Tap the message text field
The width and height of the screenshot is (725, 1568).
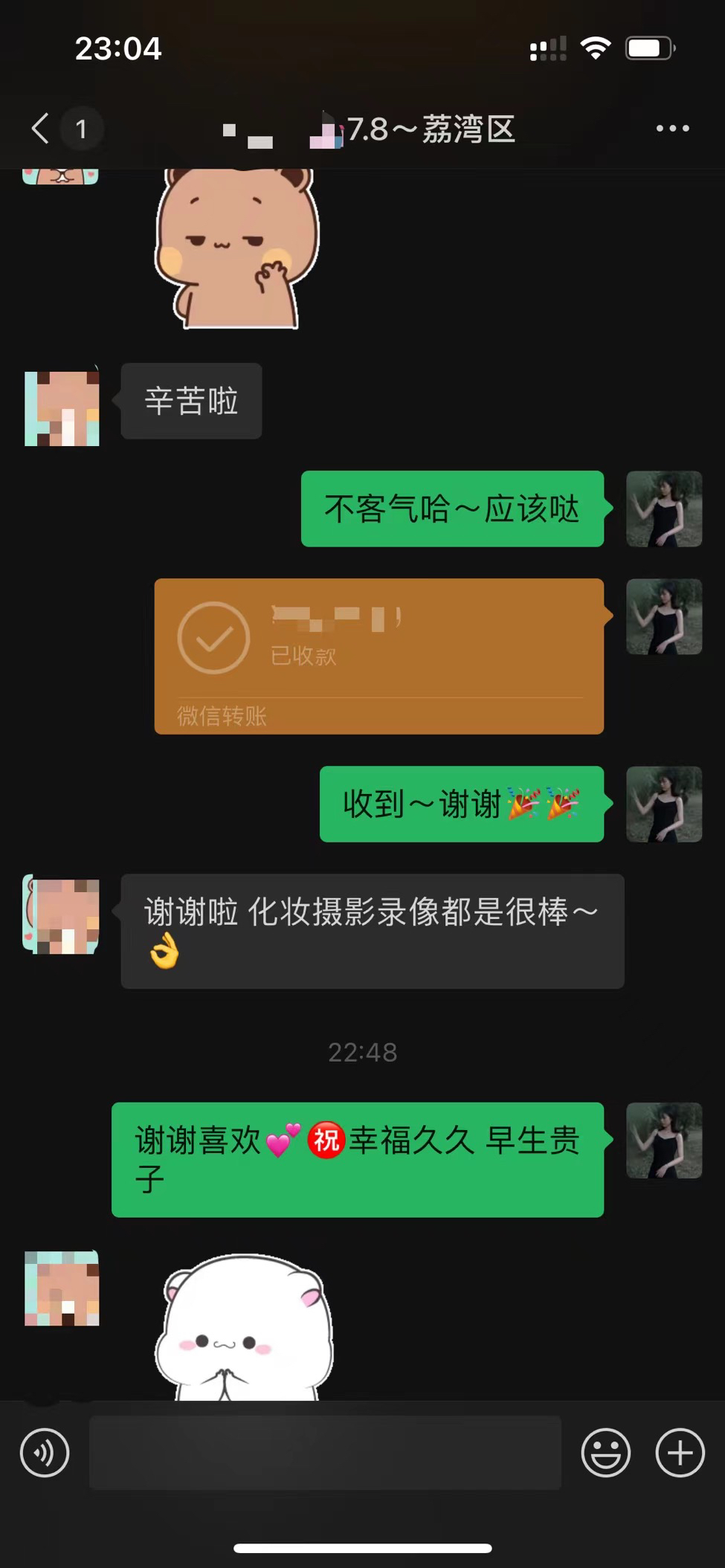pyautogui.click(x=325, y=1452)
